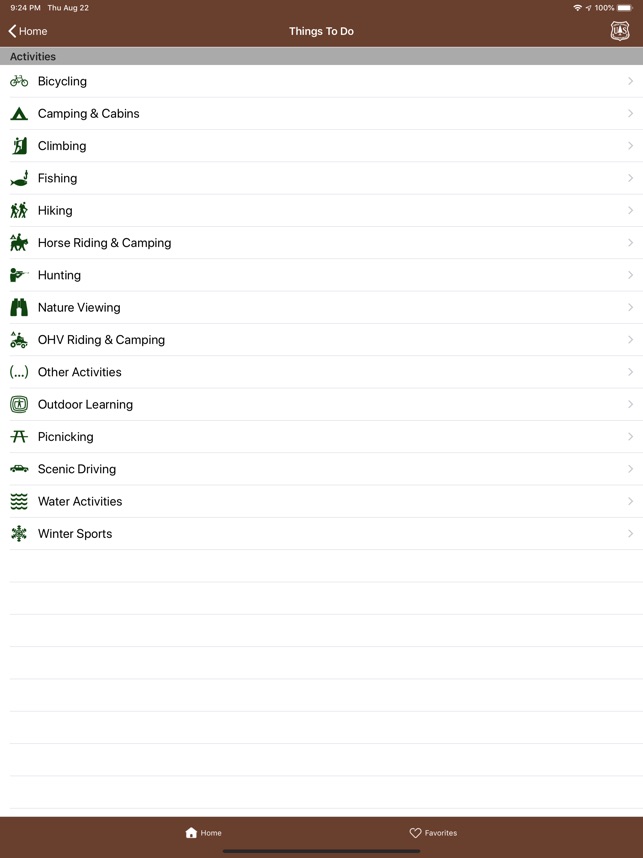Tap the Forest Service shield icon

tap(620, 31)
